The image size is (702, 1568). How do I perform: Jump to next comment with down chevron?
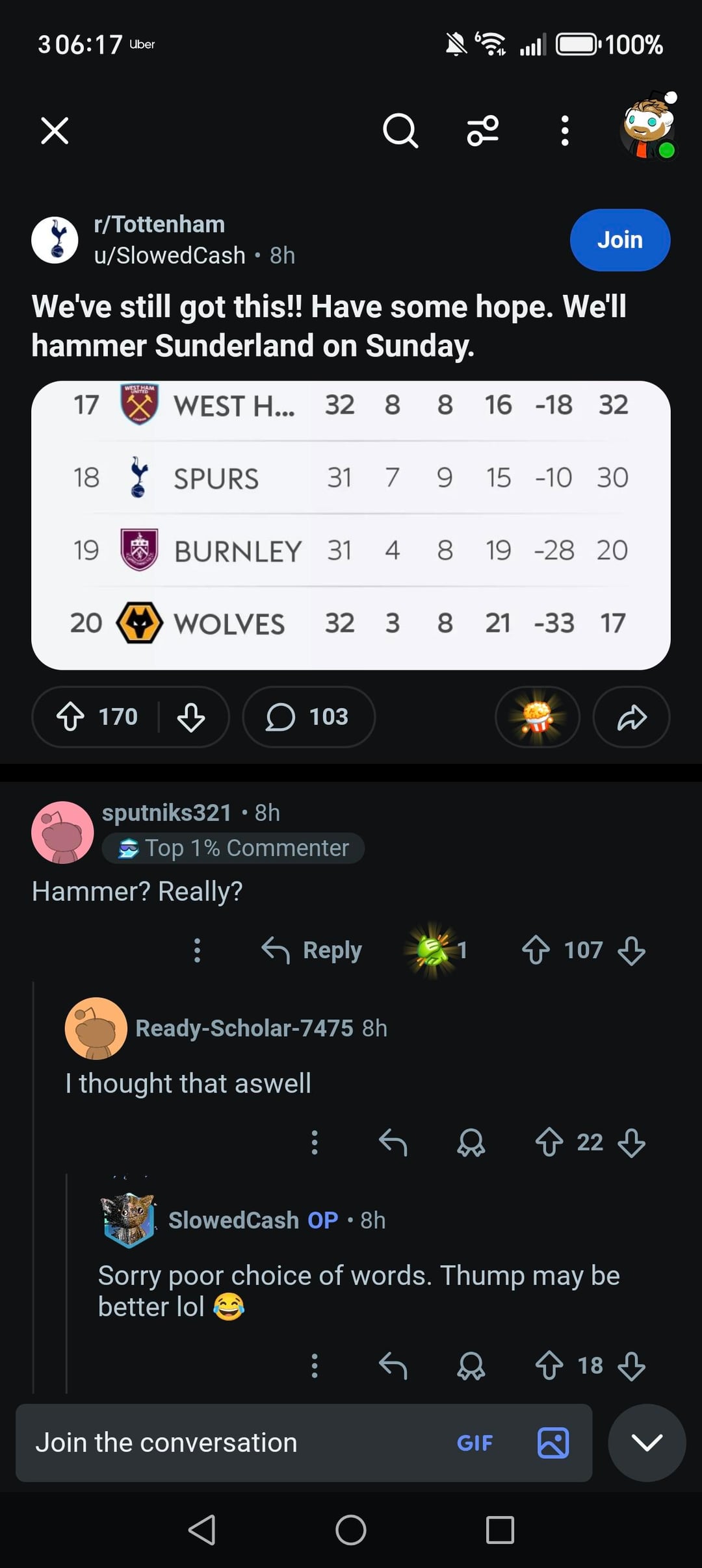click(x=647, y=1443)
